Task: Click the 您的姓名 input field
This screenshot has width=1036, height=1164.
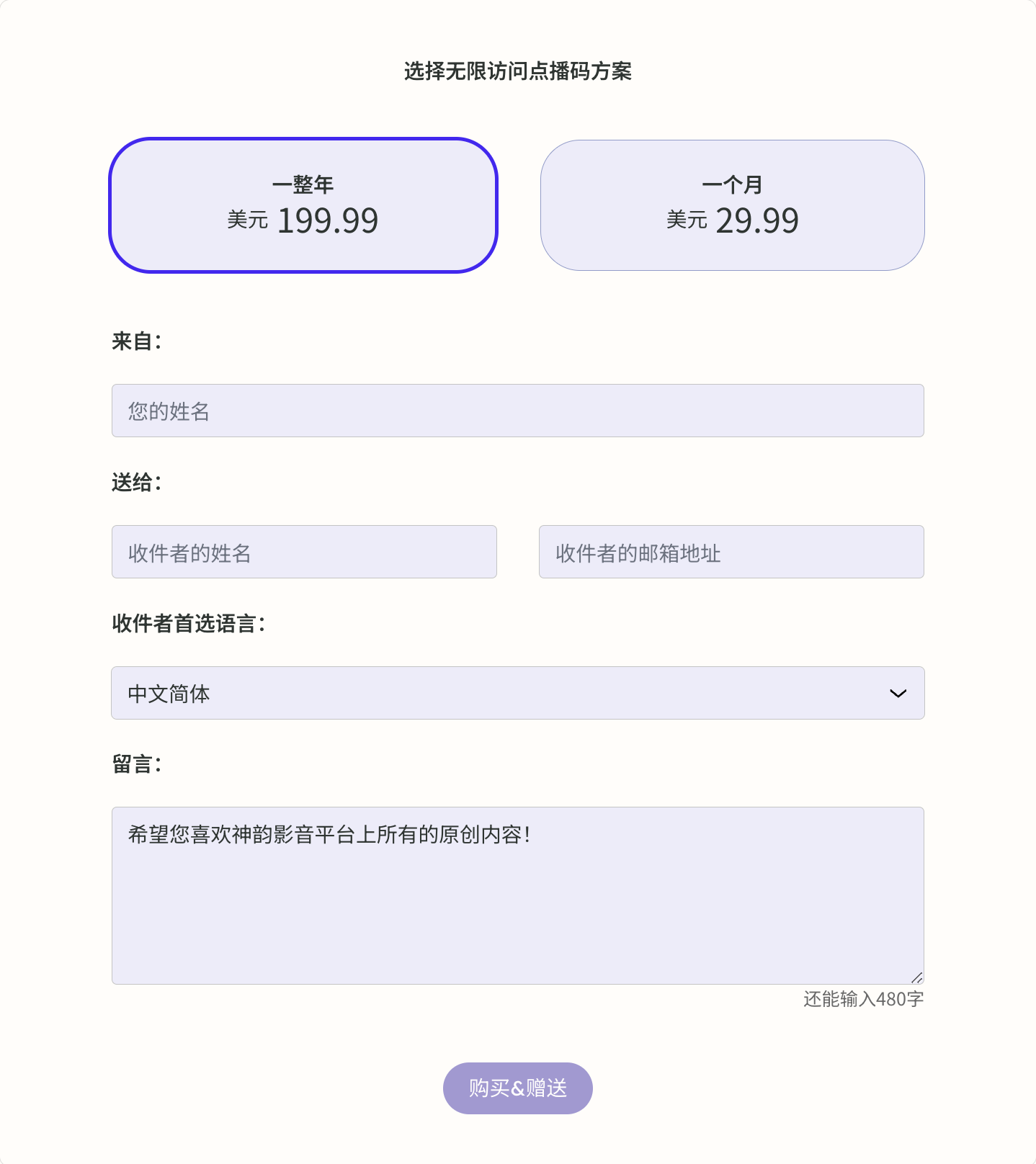Action: coord(517,411)
